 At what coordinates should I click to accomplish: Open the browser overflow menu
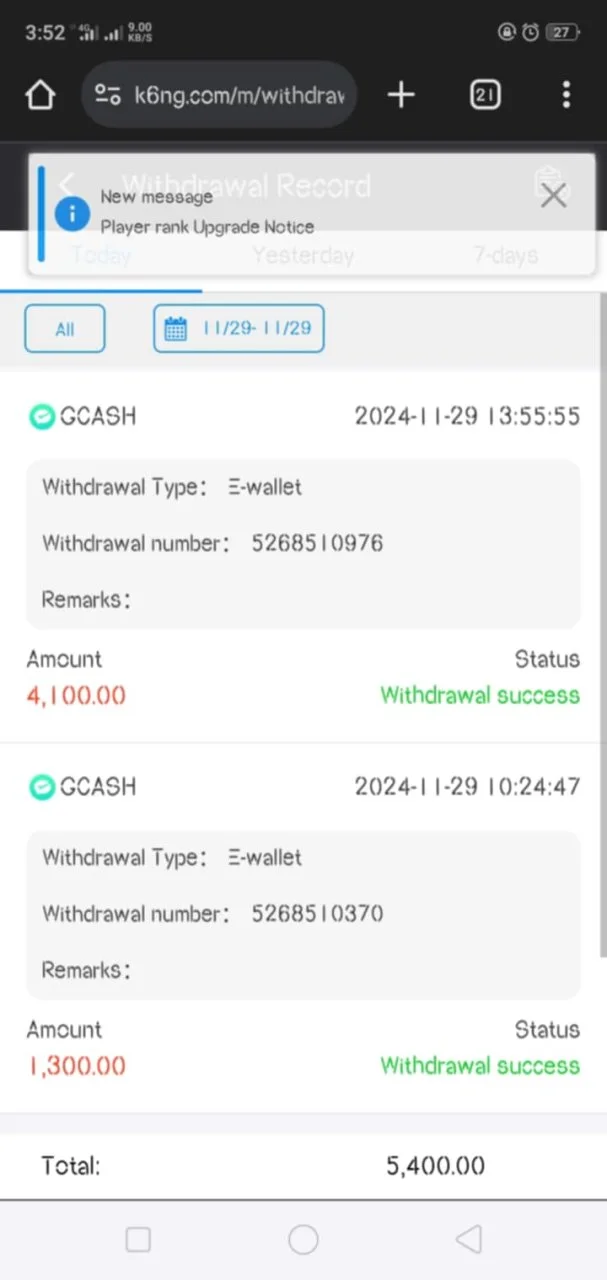coord(566,95)
